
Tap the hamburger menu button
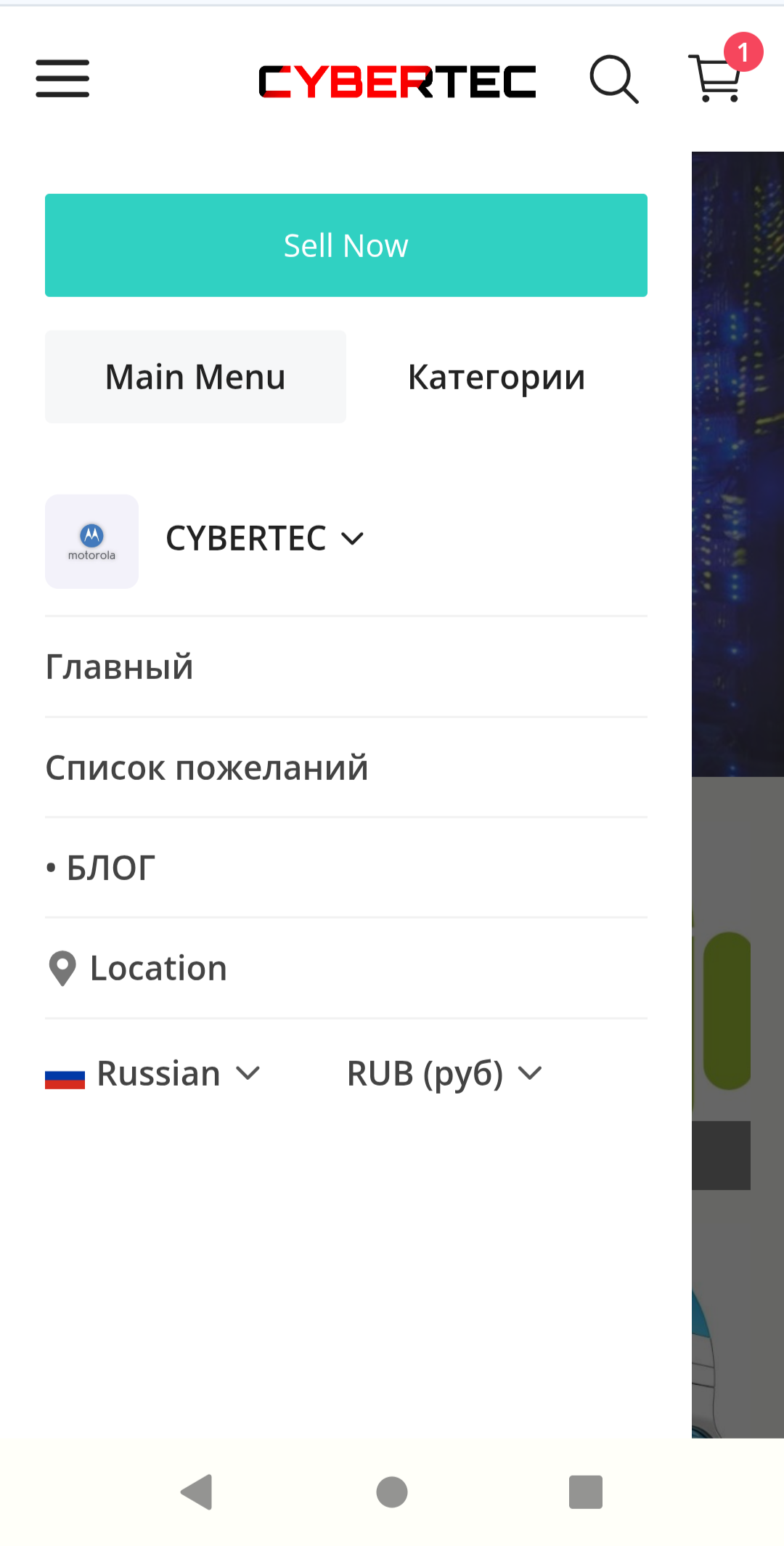coord(62,78)
